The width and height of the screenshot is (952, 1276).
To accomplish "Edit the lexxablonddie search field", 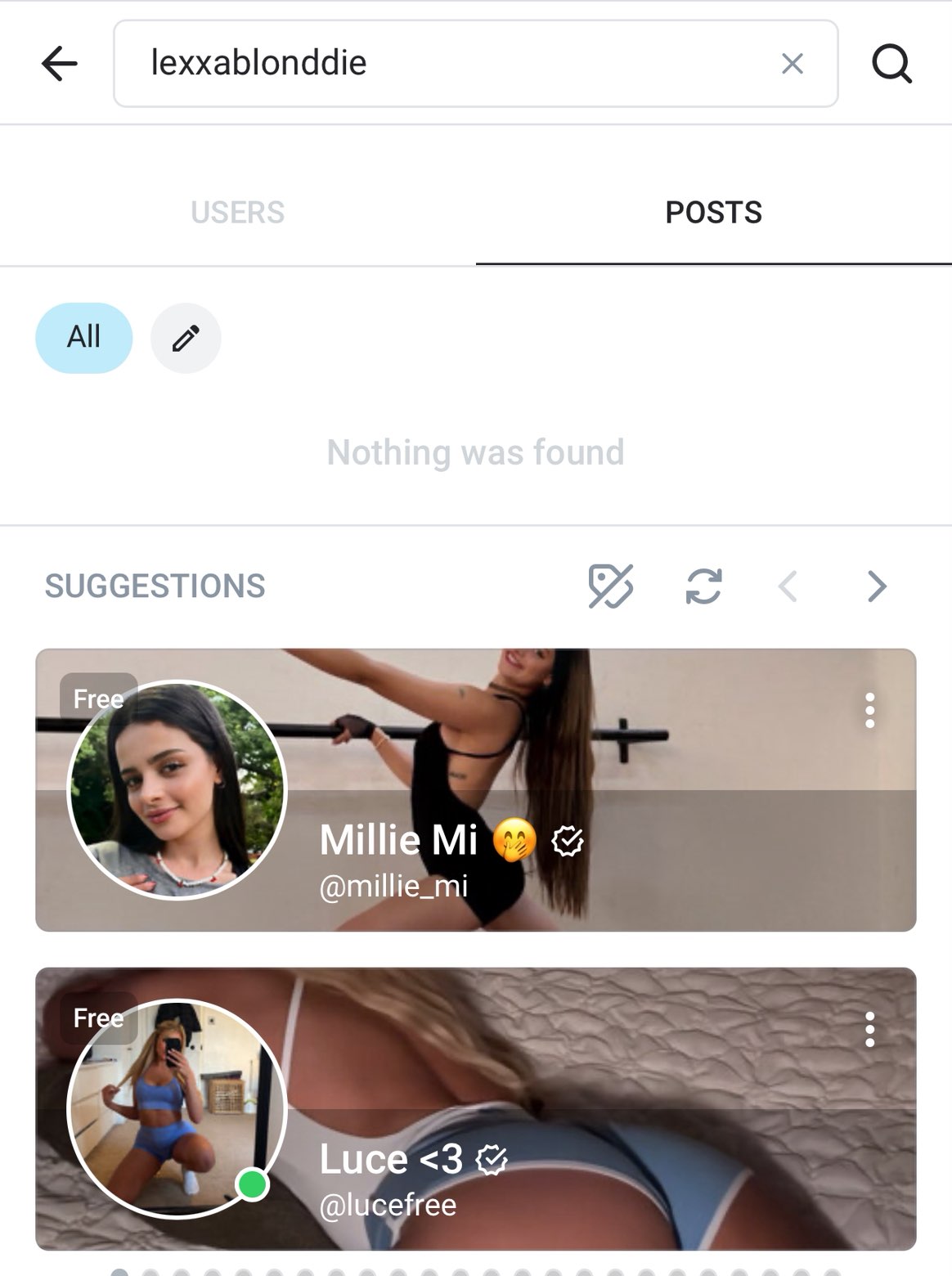I will pos(442,64).
